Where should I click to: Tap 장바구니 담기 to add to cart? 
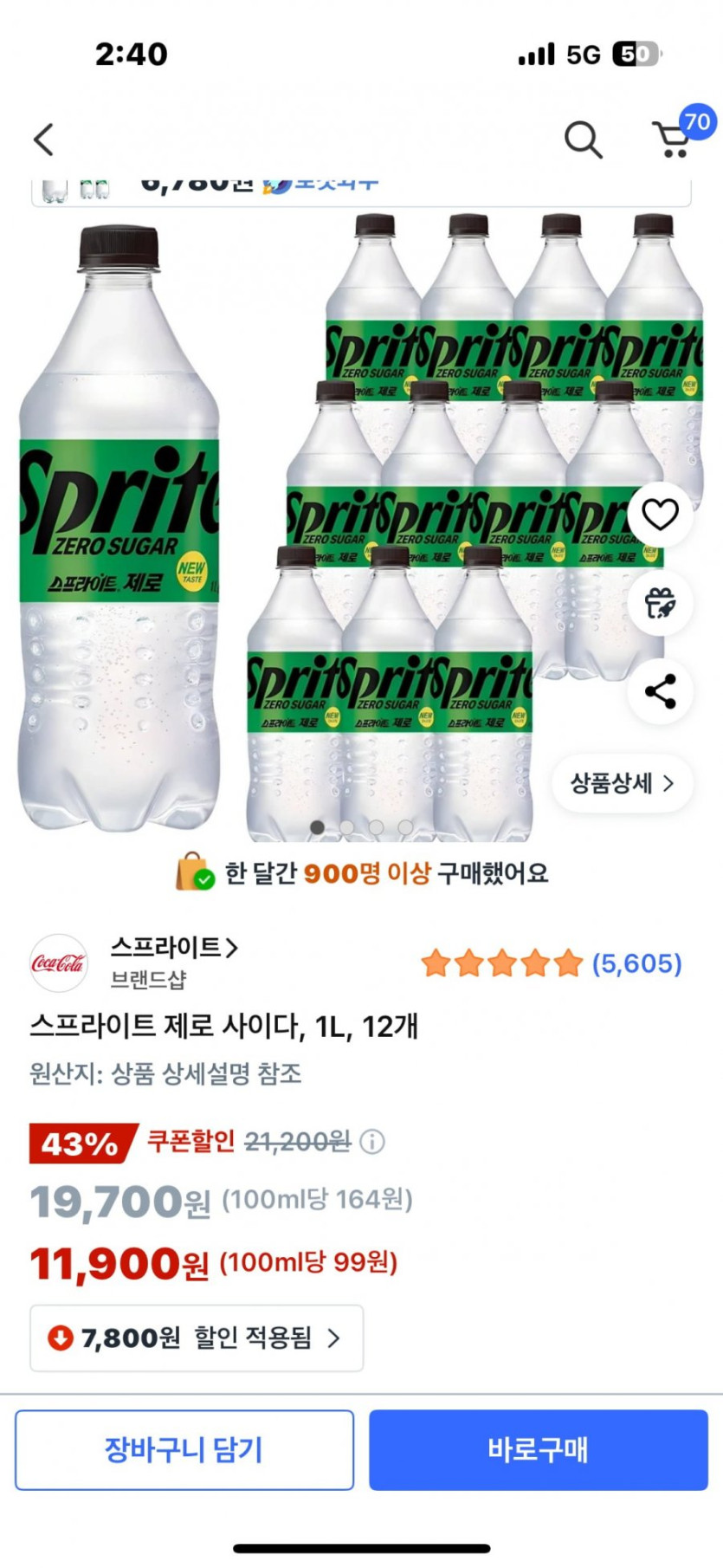(184, 1450)
